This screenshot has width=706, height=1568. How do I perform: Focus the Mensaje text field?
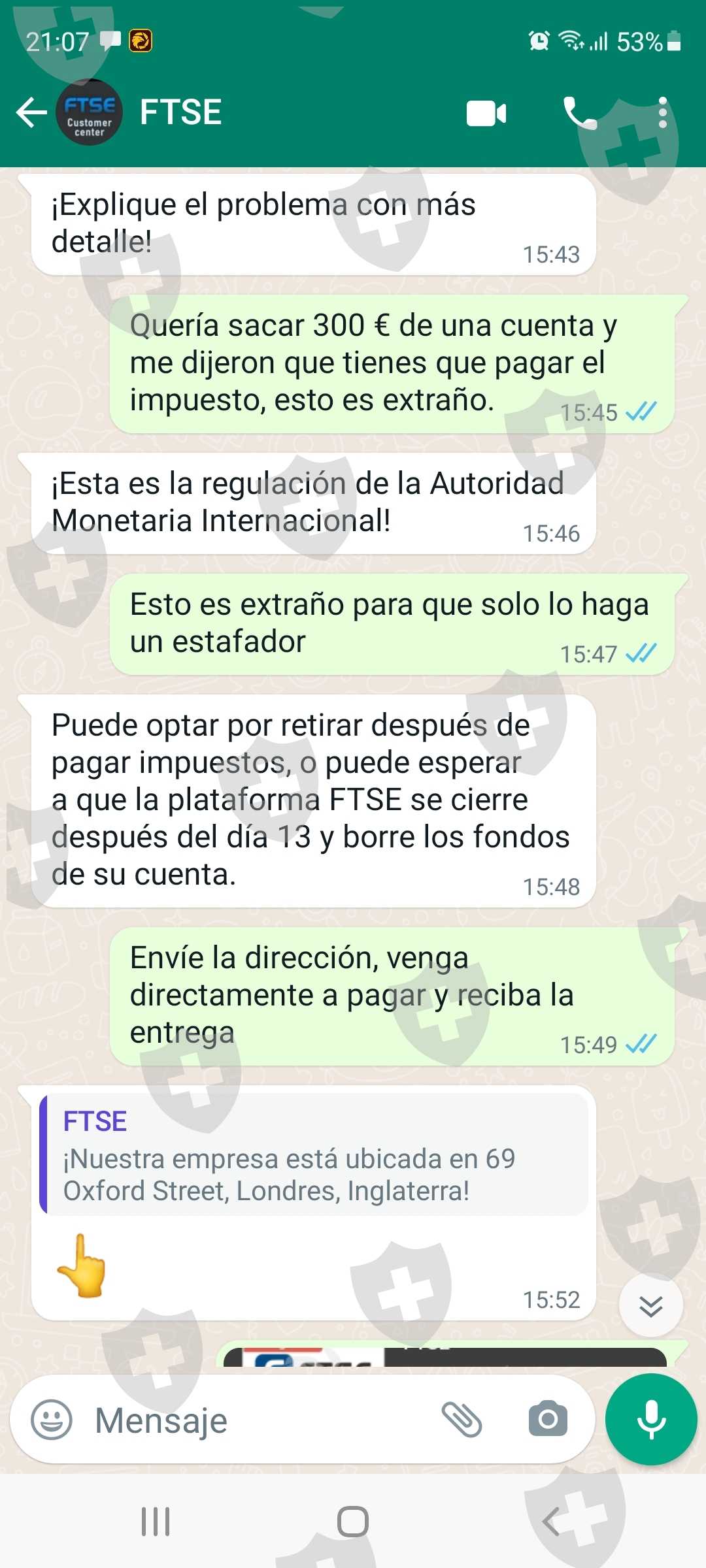tap(261, 1420)
